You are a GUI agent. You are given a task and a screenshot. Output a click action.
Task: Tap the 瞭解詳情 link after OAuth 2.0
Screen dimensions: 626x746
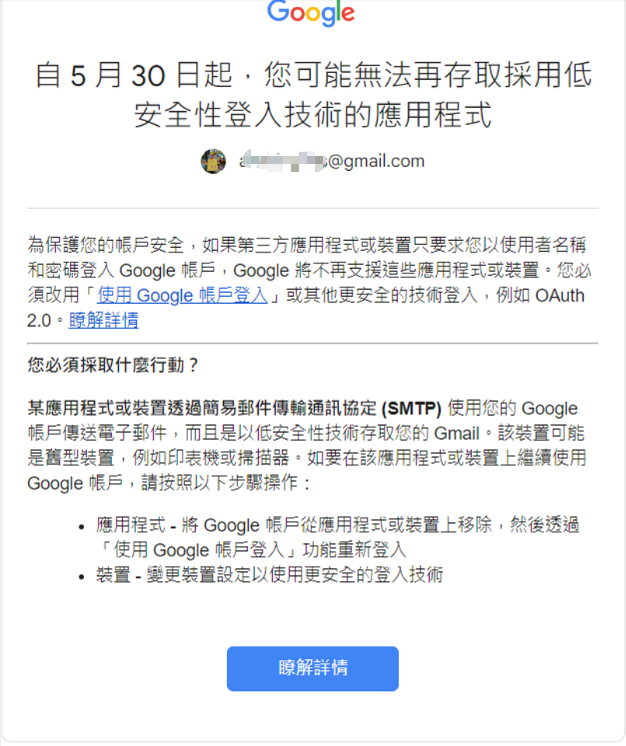(103, 320)
